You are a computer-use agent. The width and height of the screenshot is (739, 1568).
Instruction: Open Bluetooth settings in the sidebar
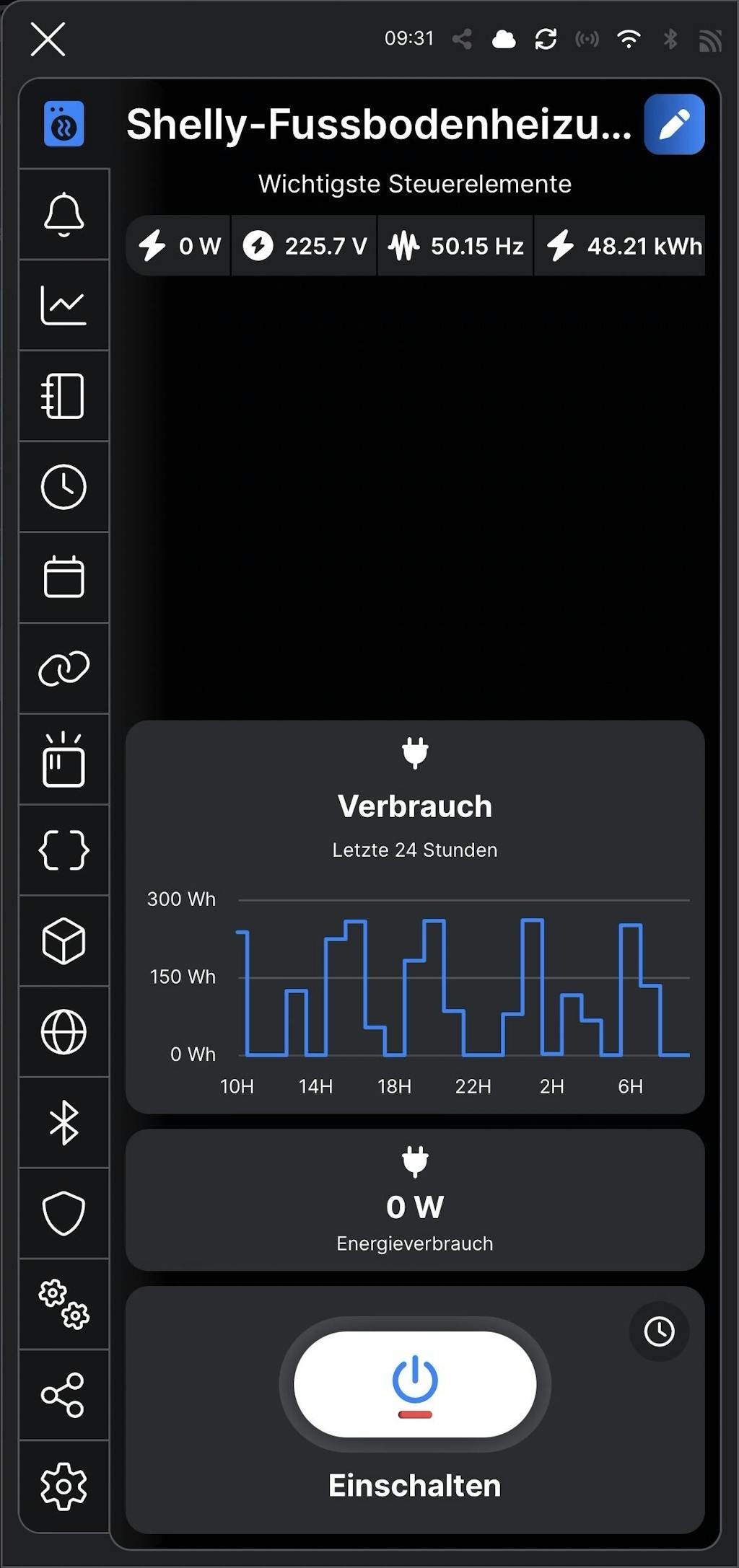click(x=64, y=1123)
